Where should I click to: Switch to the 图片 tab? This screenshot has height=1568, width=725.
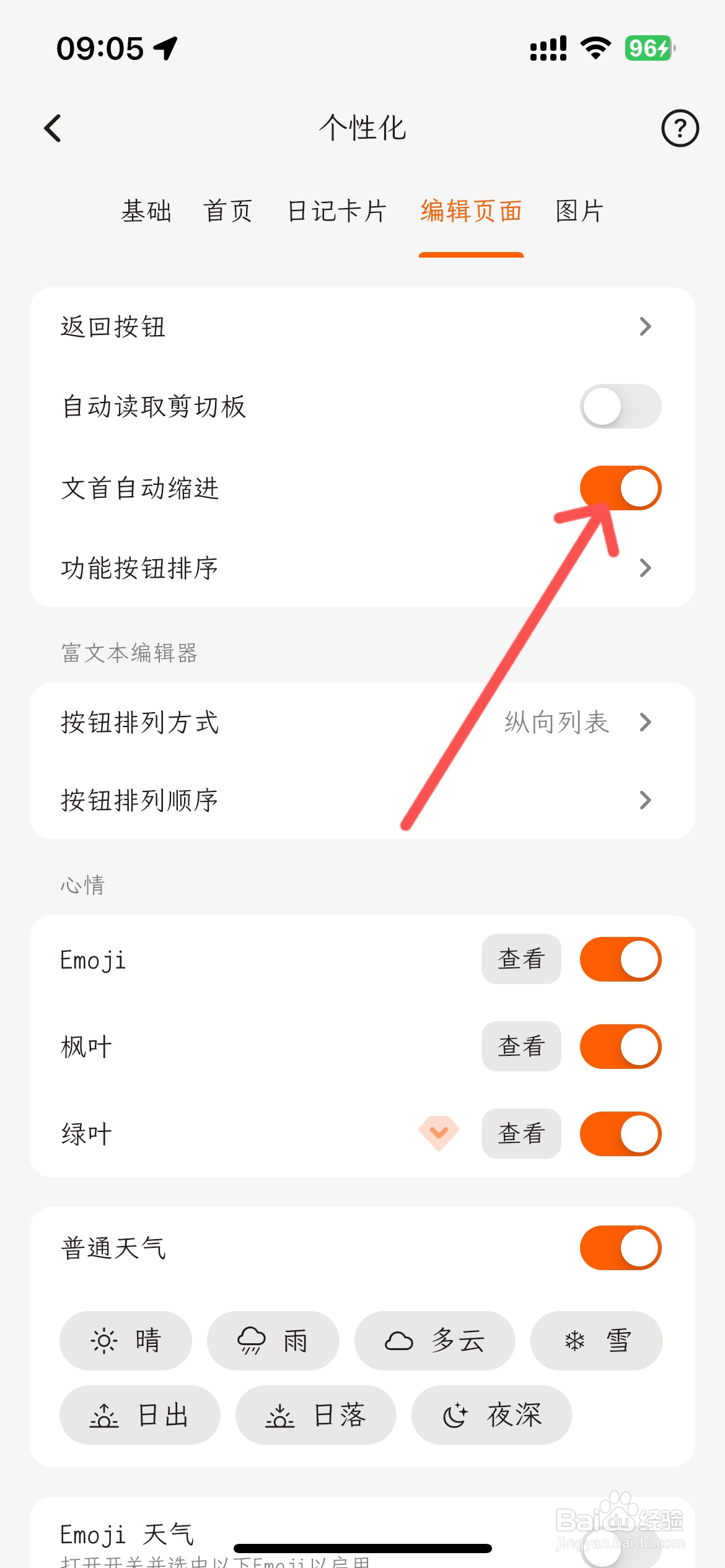point(578,211)
